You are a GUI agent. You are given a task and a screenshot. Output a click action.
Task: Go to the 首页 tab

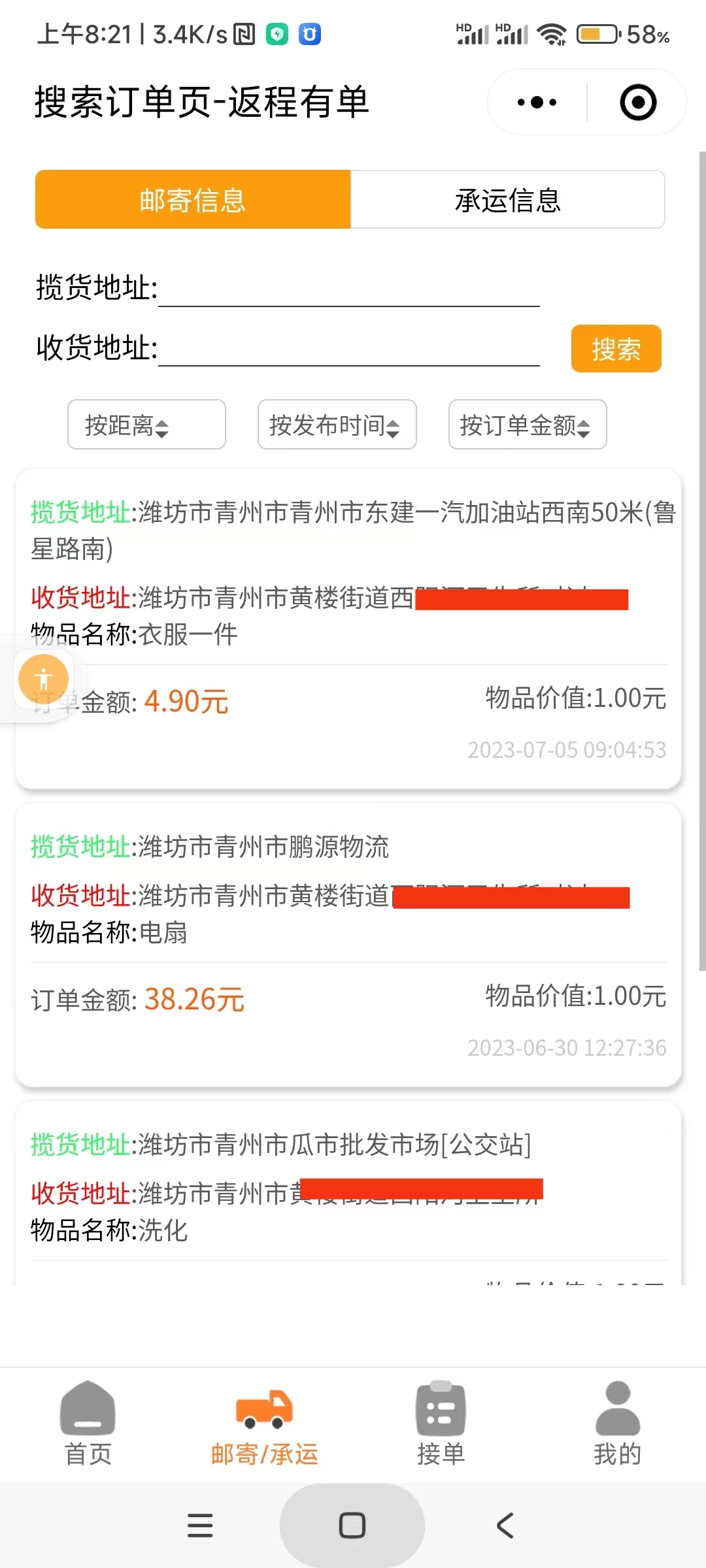(88, 1424)
